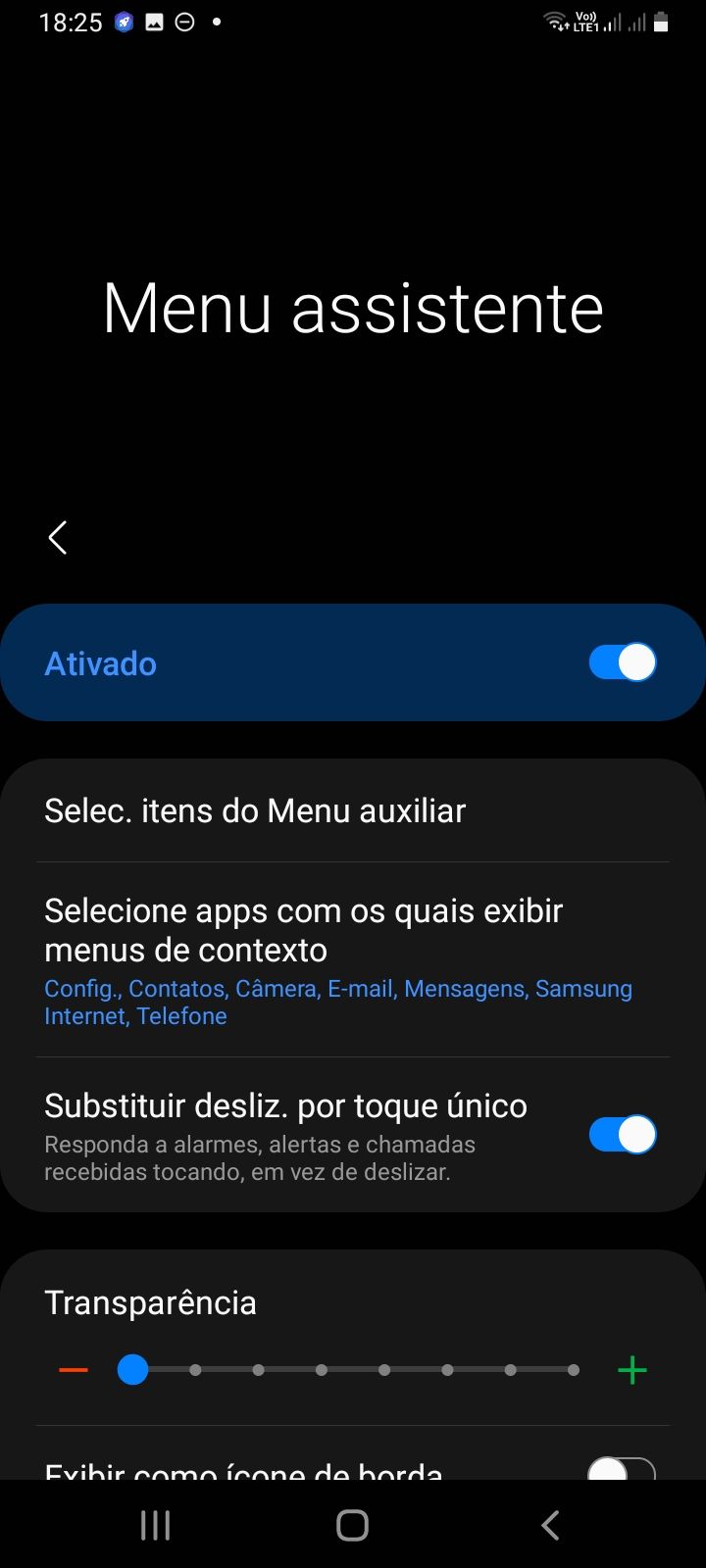Tap the back arrow at top
Image resolution: width=706 pixels, height=1568 pixels.
click(56, 537)
